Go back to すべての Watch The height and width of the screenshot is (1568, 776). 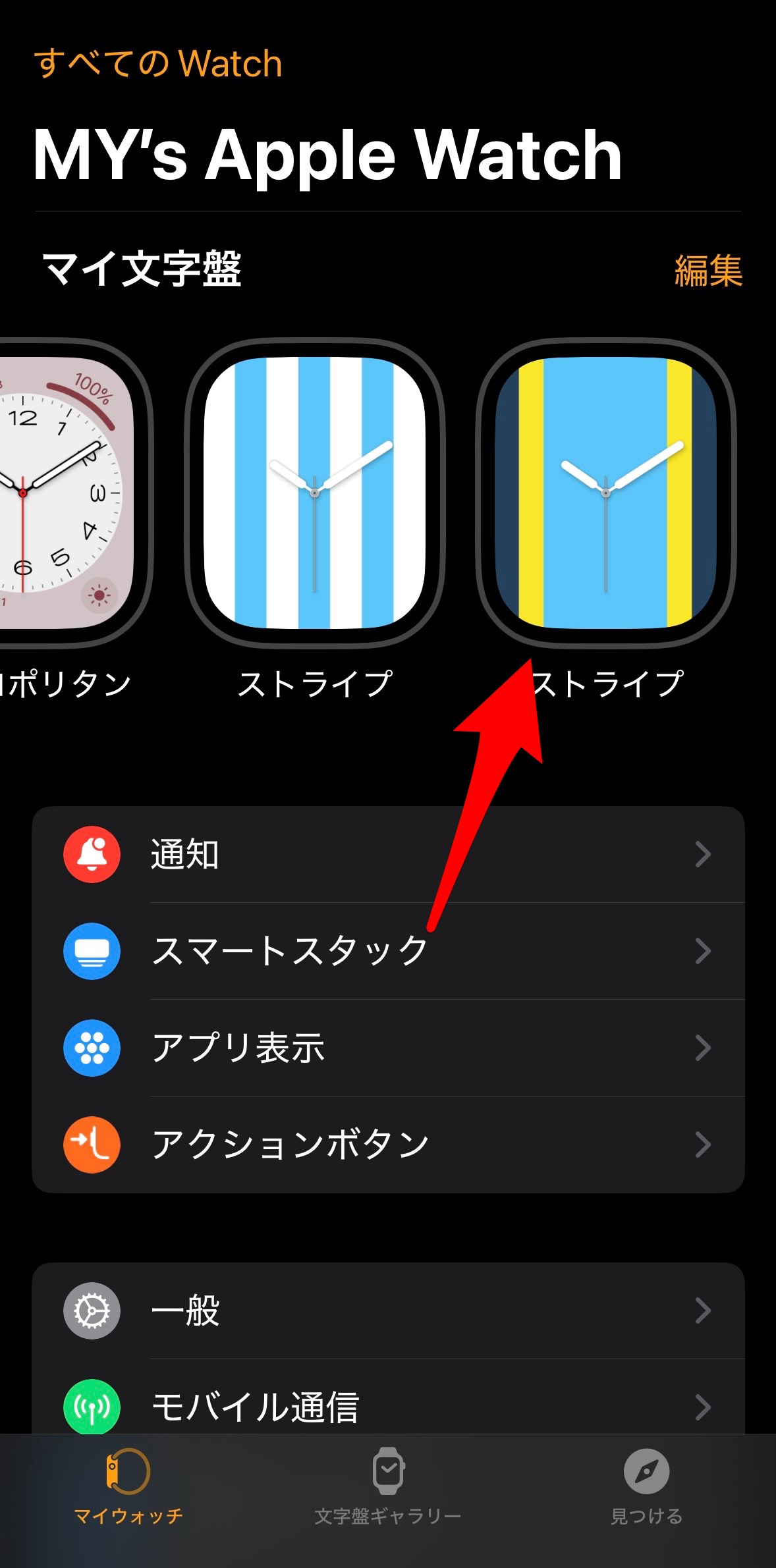coord(157,64)
